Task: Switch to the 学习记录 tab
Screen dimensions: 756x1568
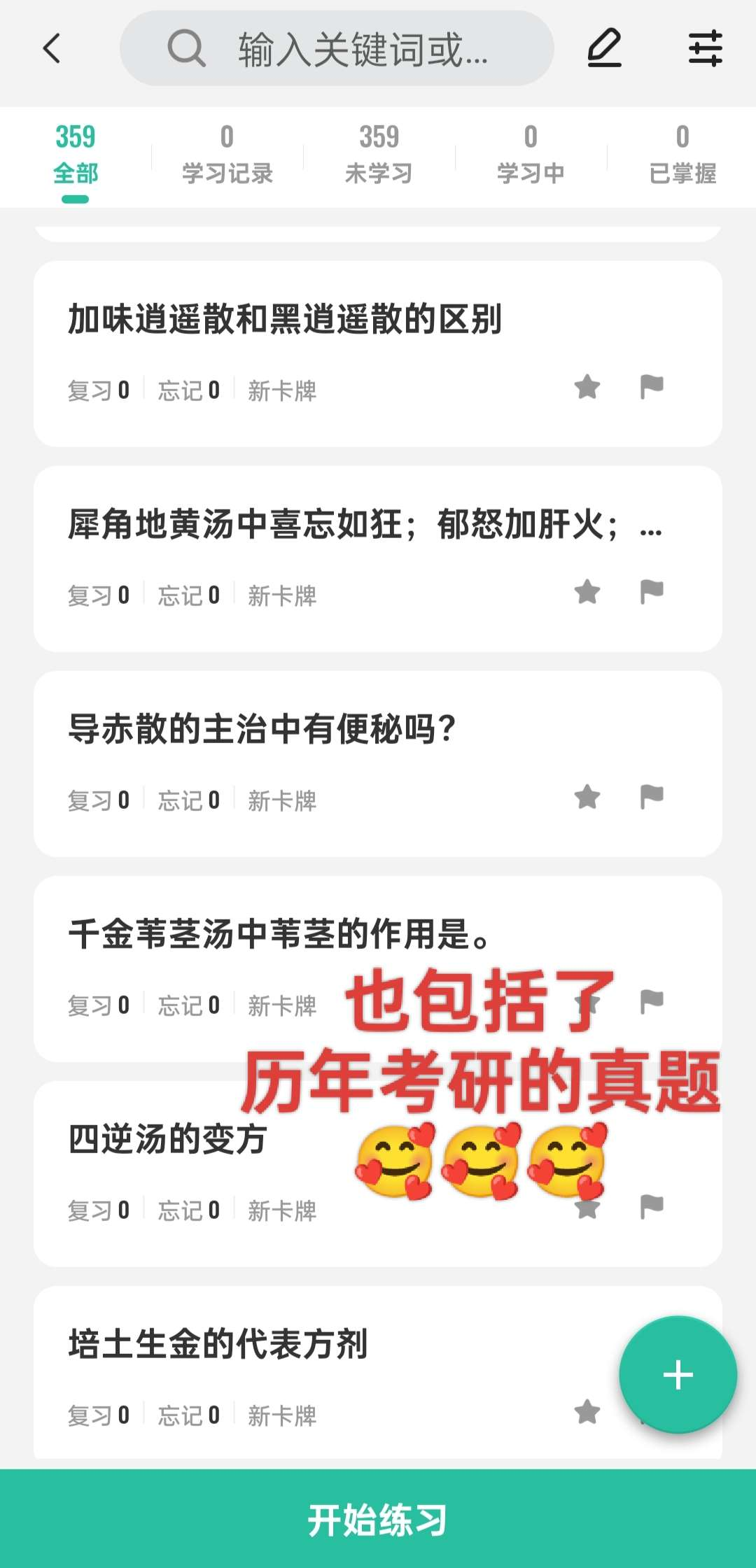Action: point(227,155)
